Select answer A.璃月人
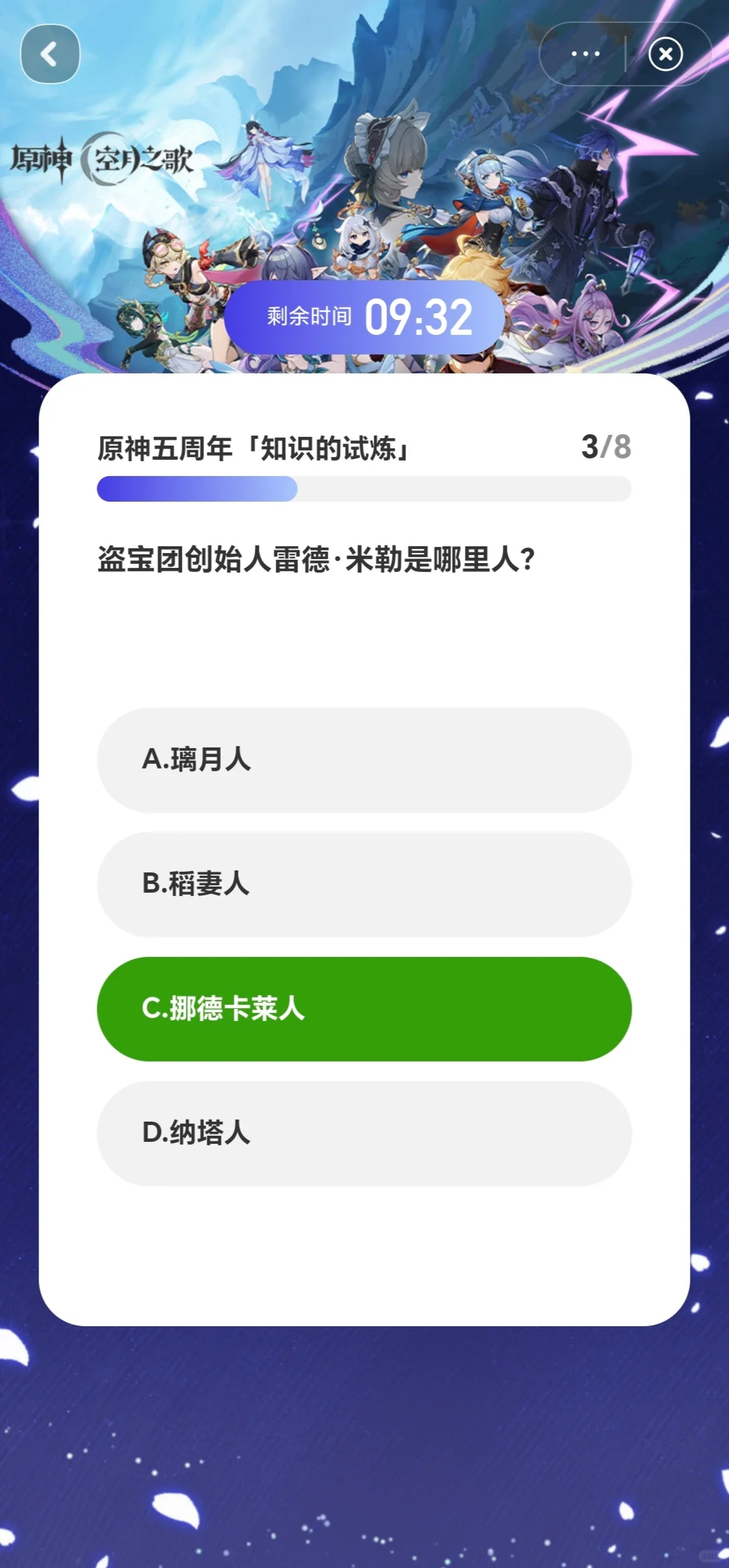Image resolution: width=729 pixels, height=1568 pixels. point(364,760)
